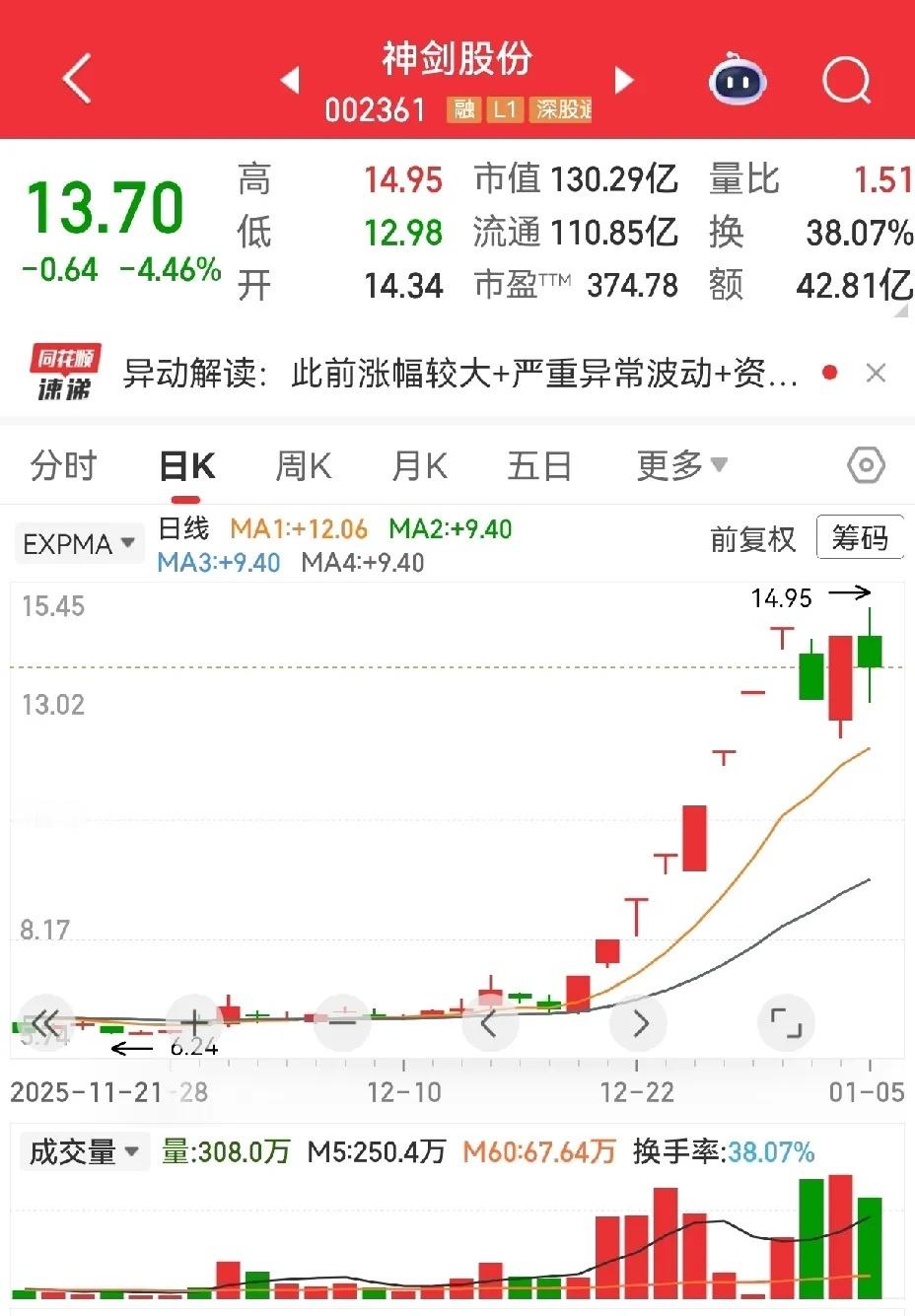This screenshot has width=915, height=1316.
Task: Switch to the previous stock with the left triangle
Action: click(290, 80)
